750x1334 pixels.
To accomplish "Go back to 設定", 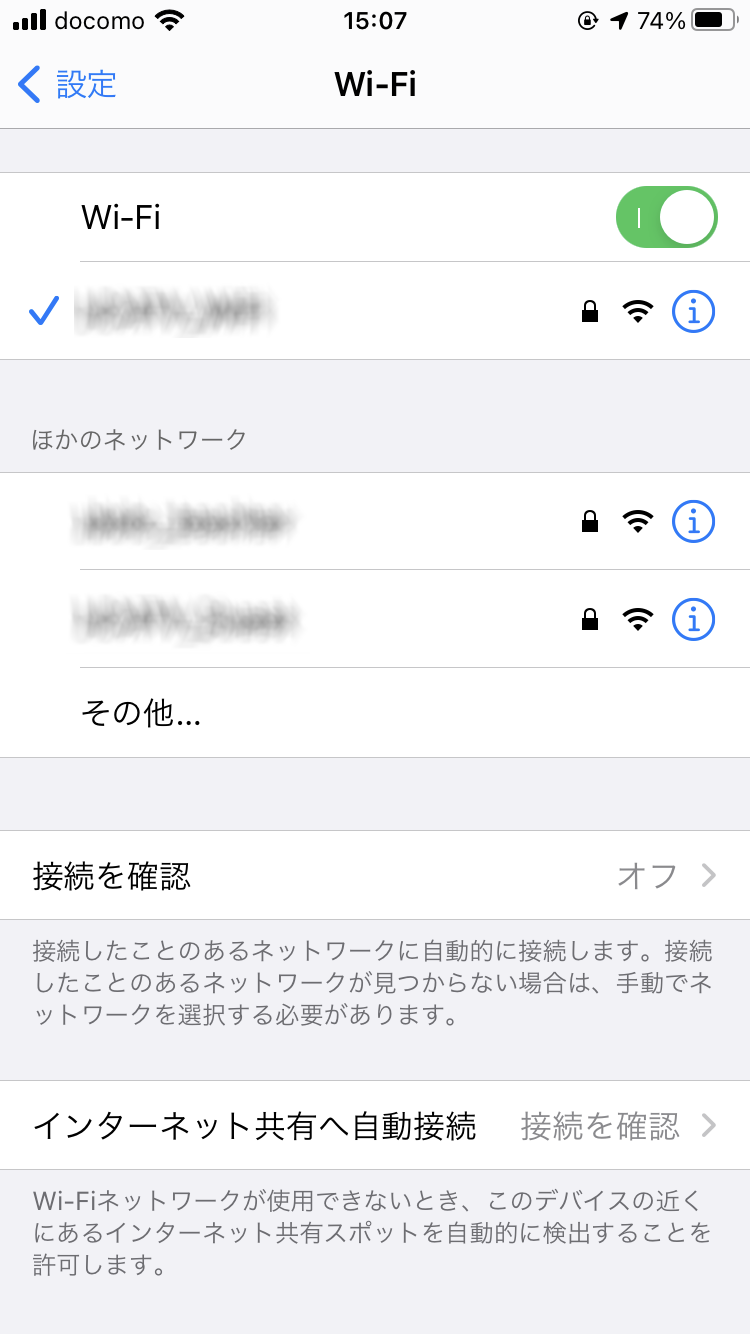I will point(68,85).
